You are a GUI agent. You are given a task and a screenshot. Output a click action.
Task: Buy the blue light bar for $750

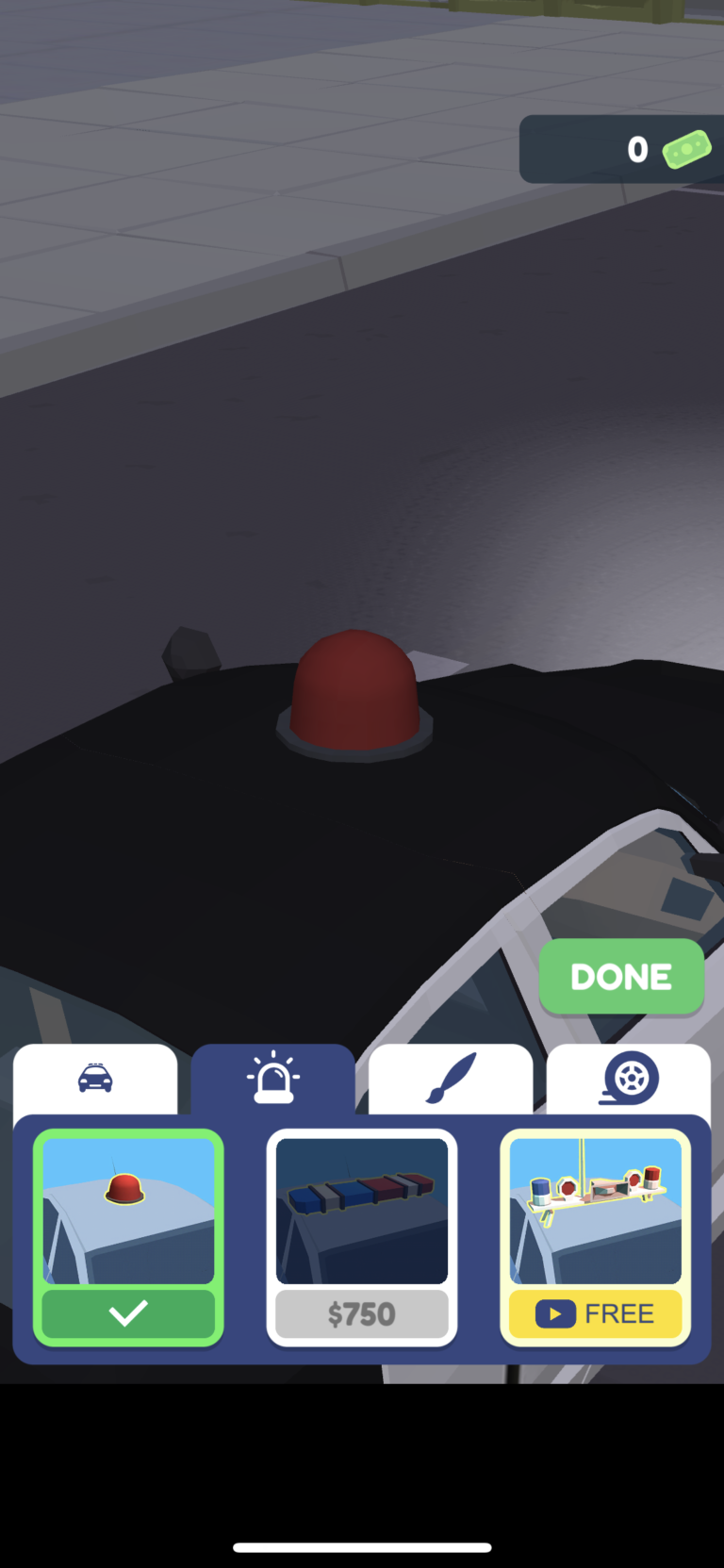(x=361, y=1313)
